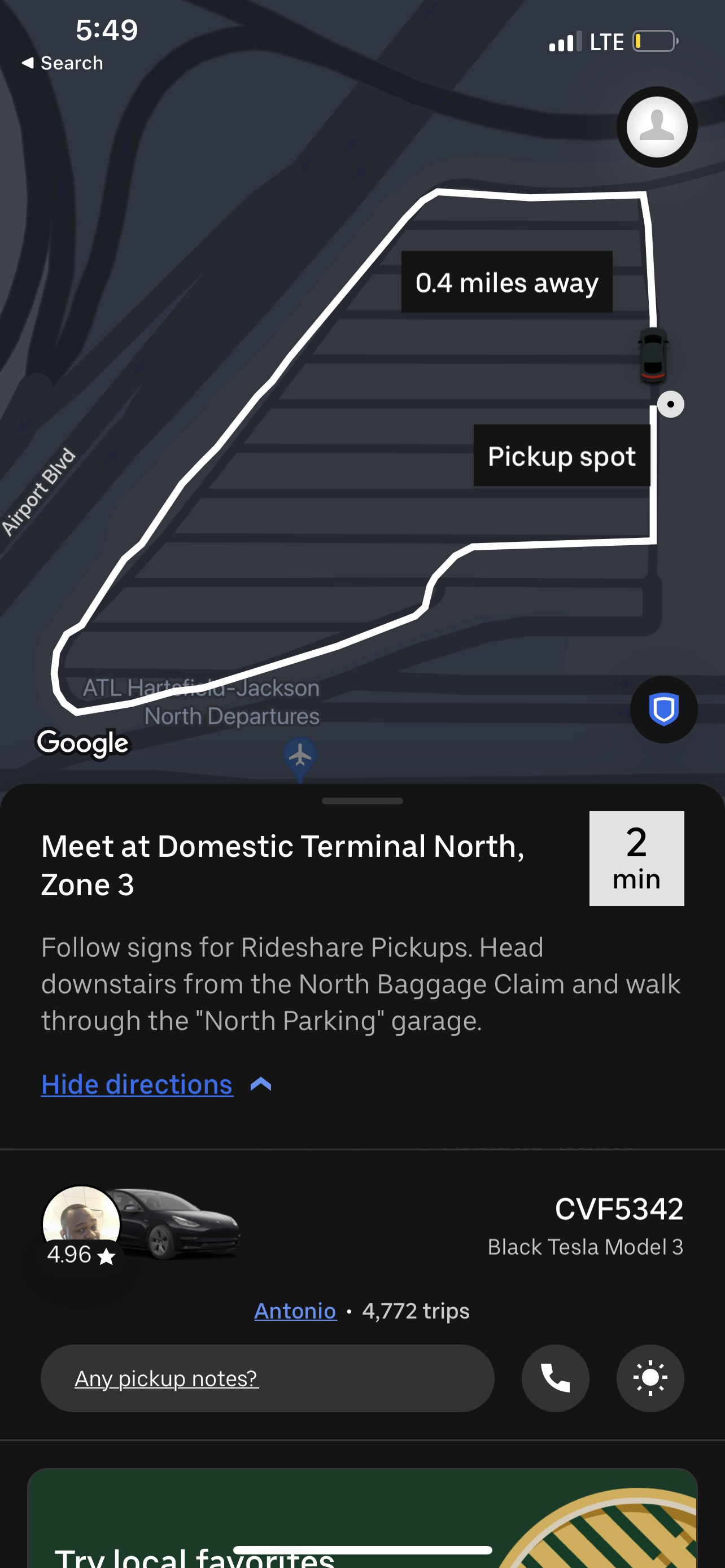
Task: Collapse directions with Hide directions link
Action: click(x=137, y=1085)
